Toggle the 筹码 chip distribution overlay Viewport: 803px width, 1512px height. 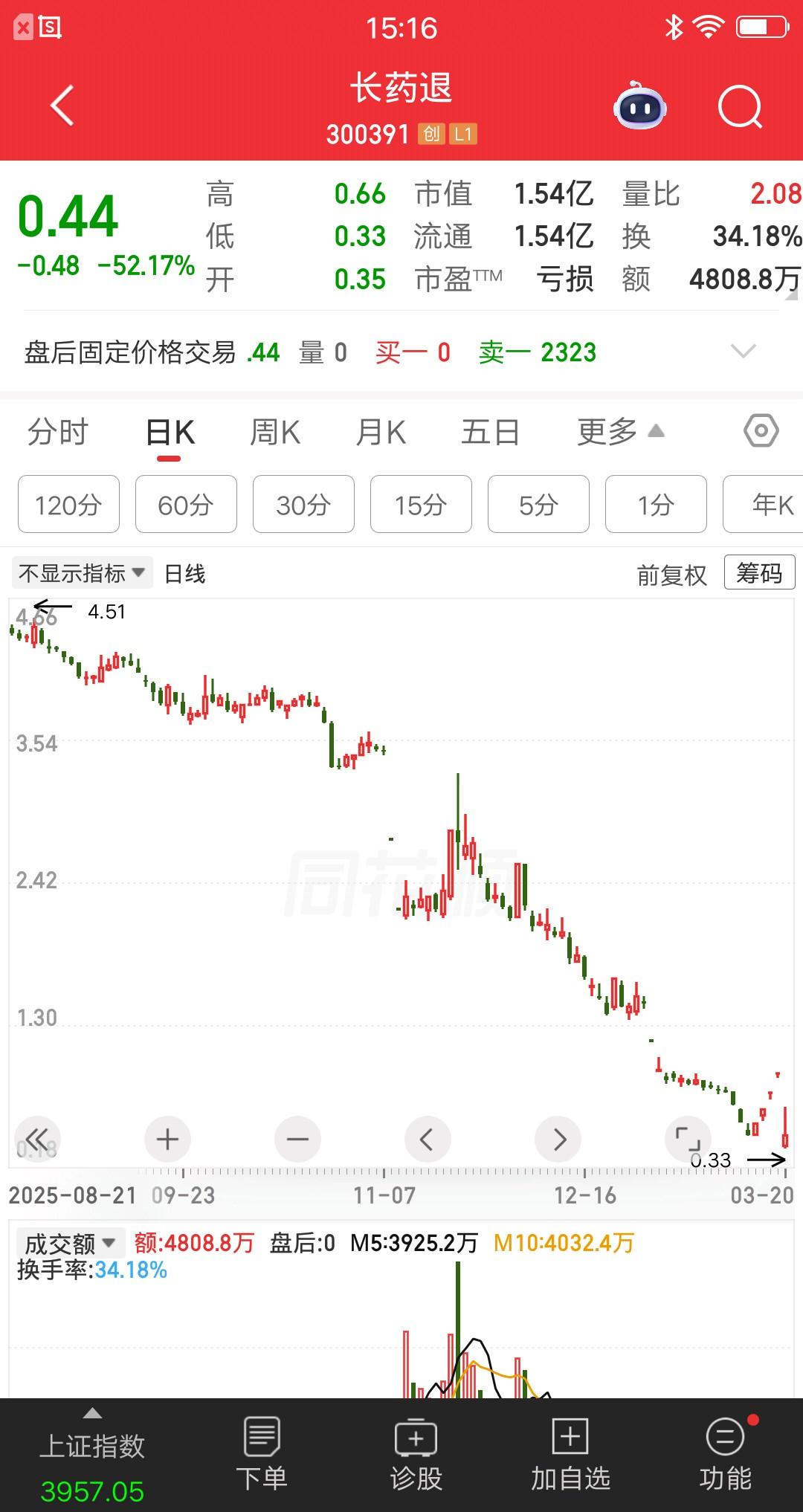tap(759, 573)
